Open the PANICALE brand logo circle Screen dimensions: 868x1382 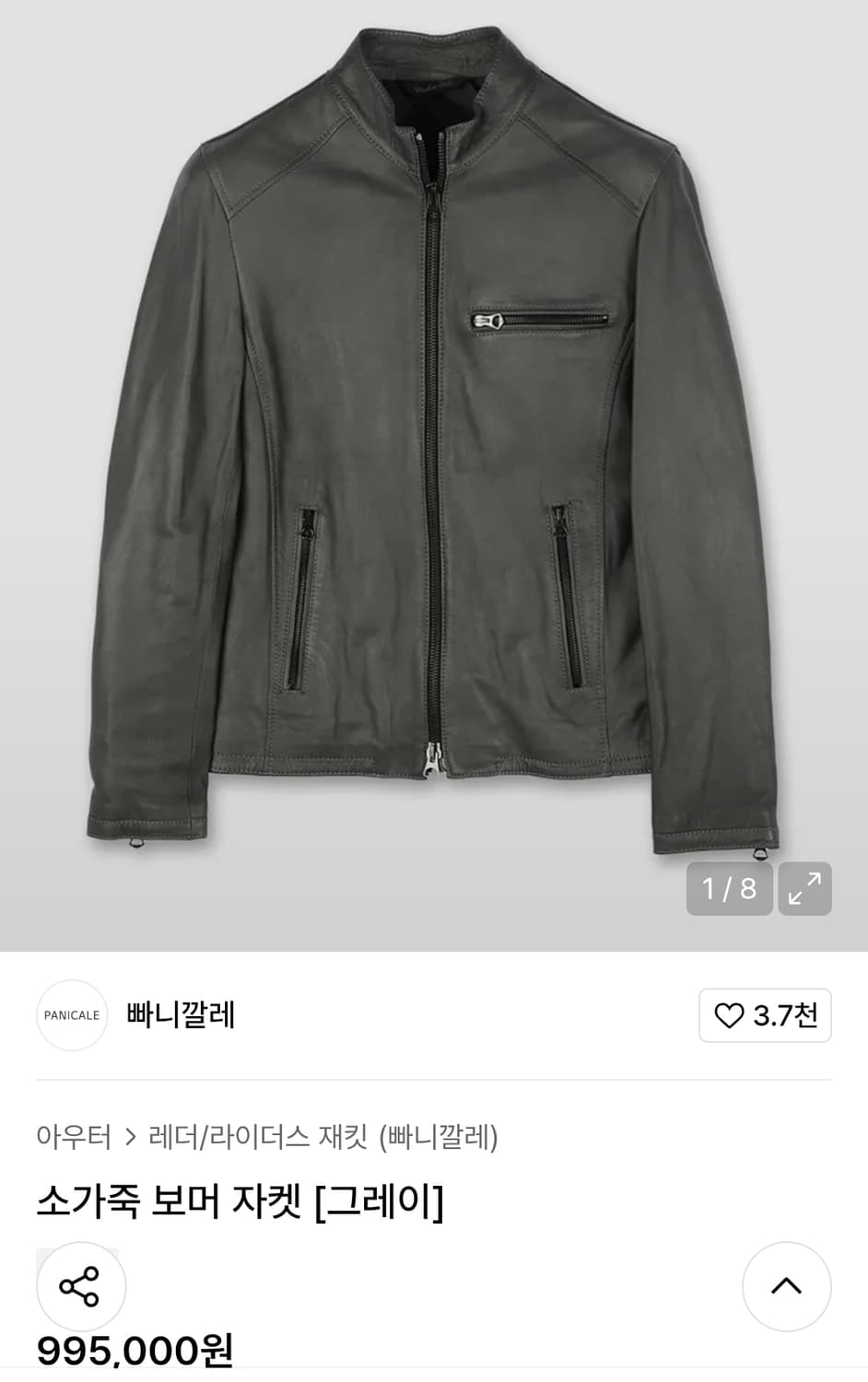[x=72, y=1015]
